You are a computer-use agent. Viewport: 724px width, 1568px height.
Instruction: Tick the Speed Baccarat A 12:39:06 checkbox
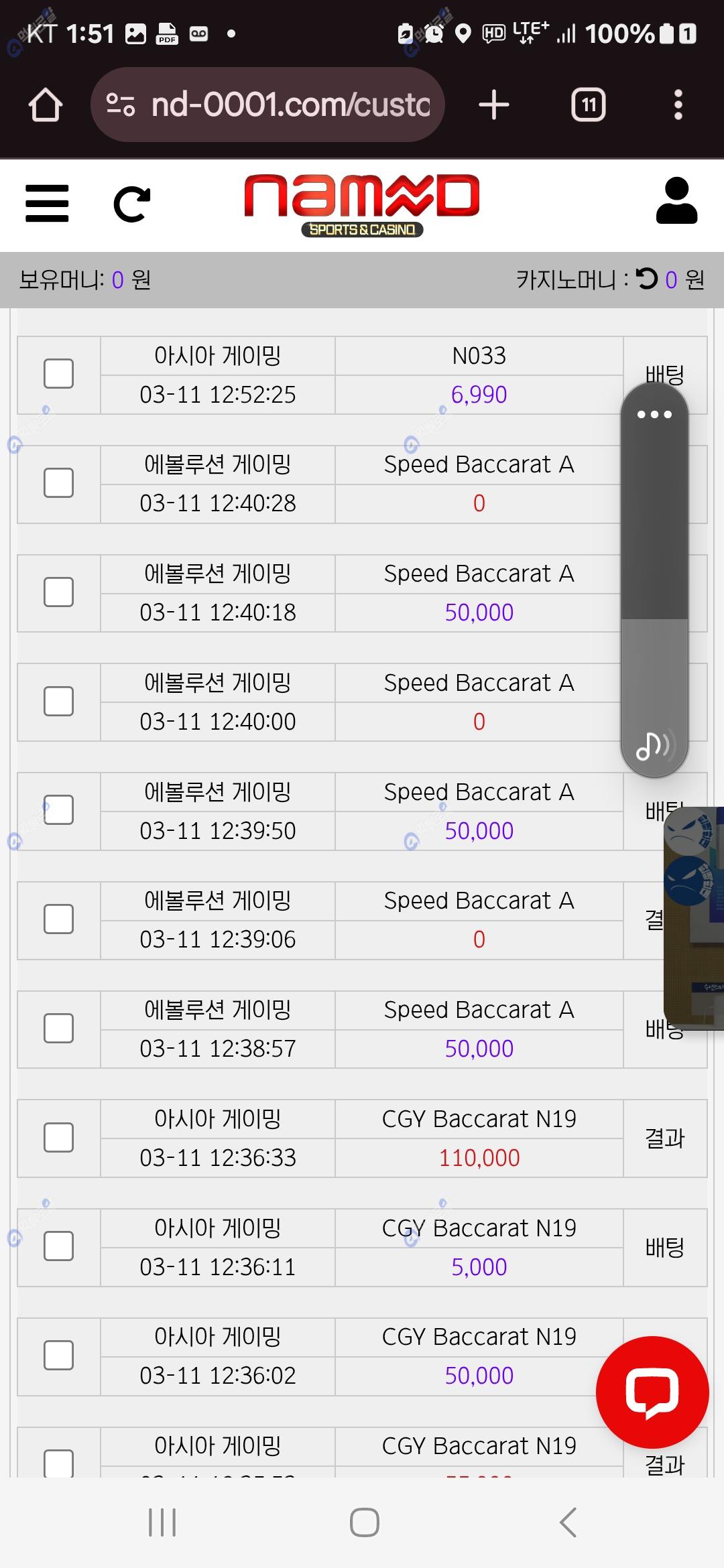click(x=58, y=919)
